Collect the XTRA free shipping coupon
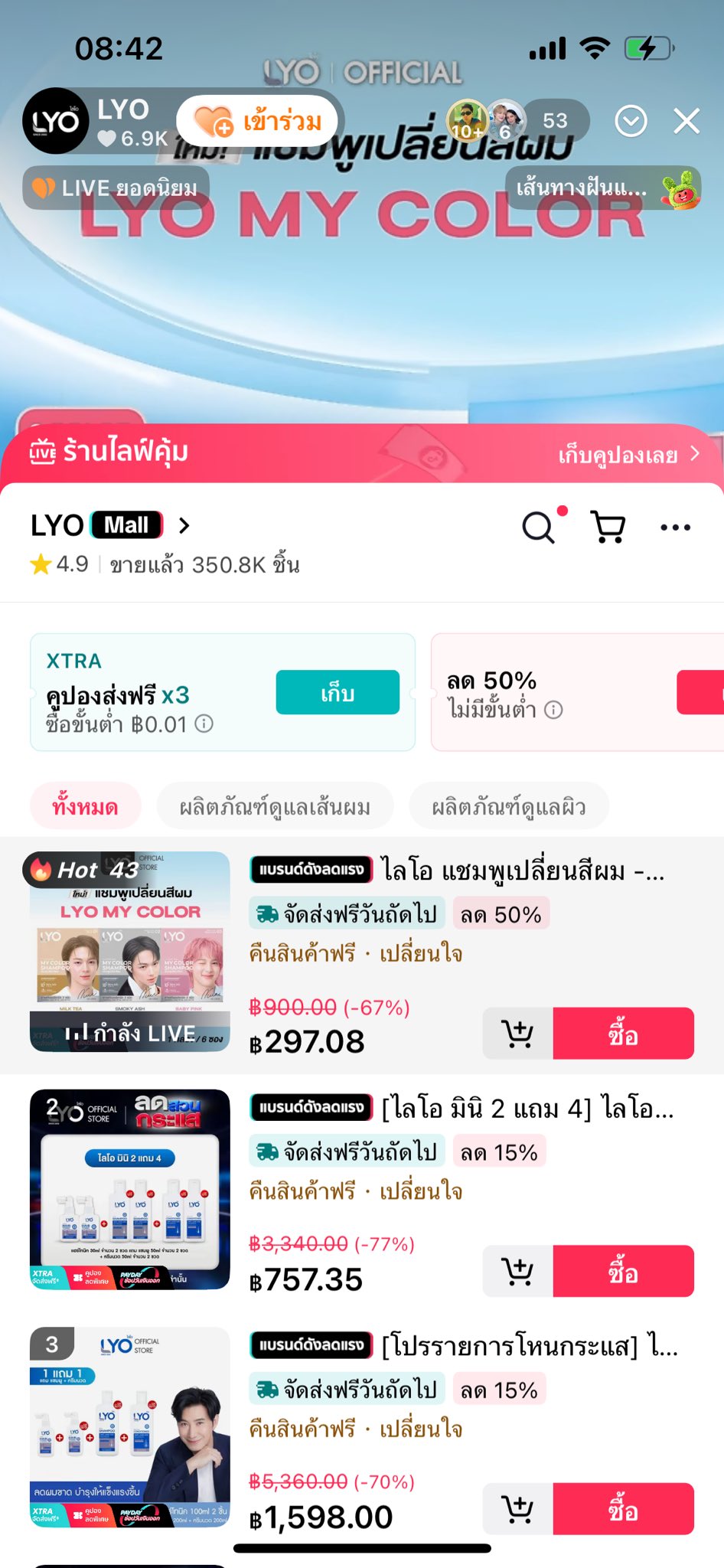 point(338,693)
